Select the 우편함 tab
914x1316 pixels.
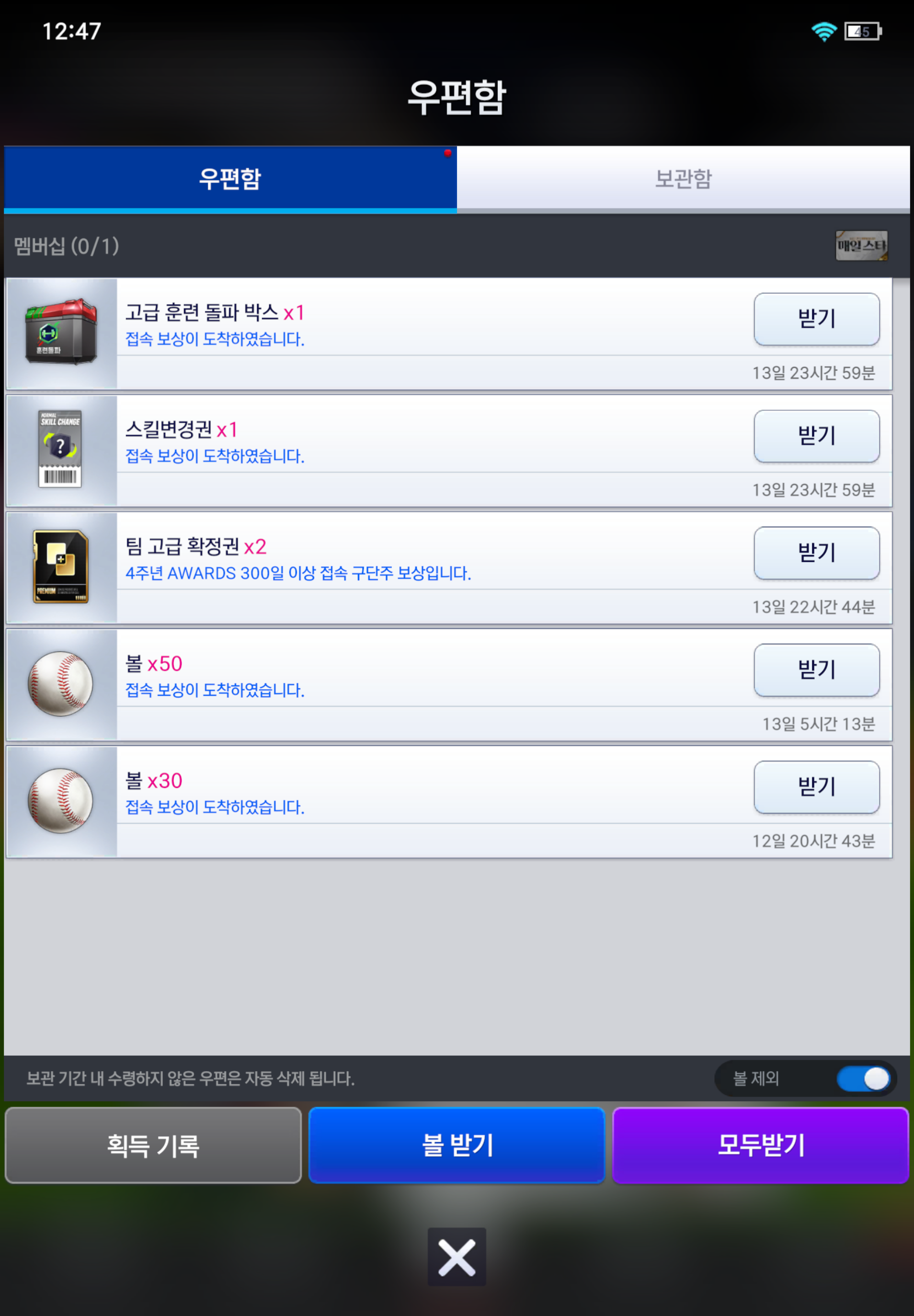click(229, 179)
